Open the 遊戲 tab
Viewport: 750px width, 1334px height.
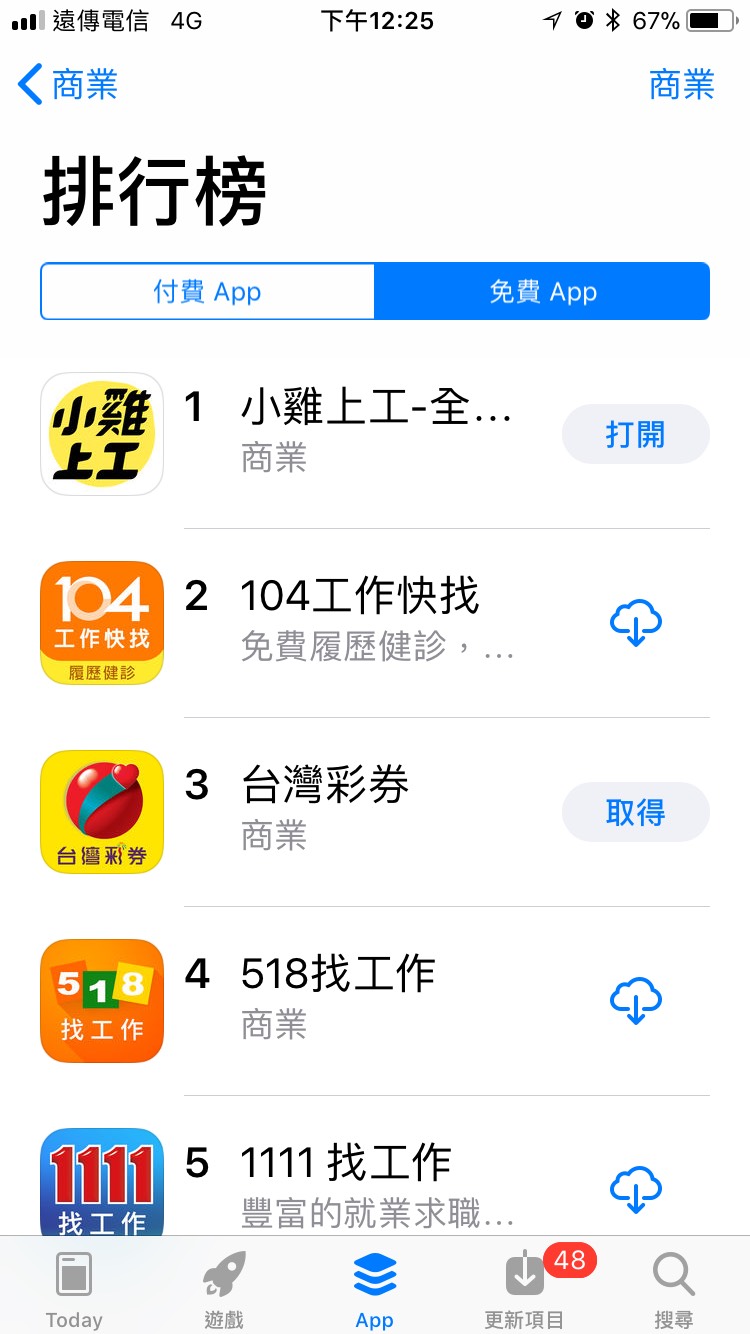224,1290
